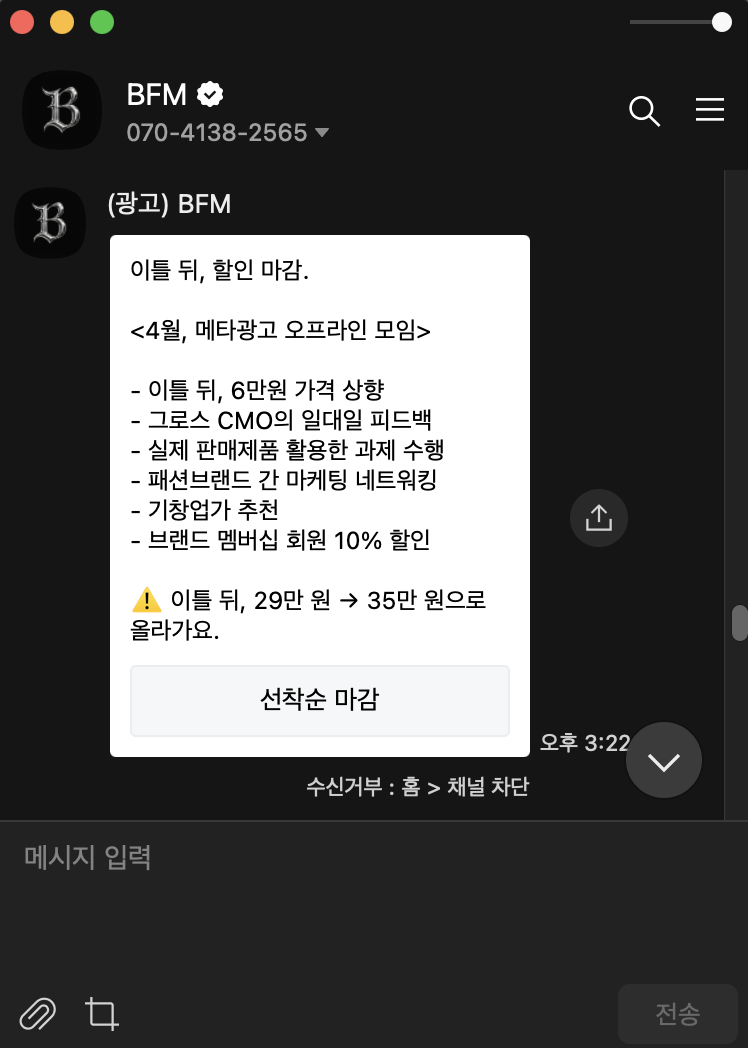Click the BFM avatar beside the ad message

click(50, 223)
